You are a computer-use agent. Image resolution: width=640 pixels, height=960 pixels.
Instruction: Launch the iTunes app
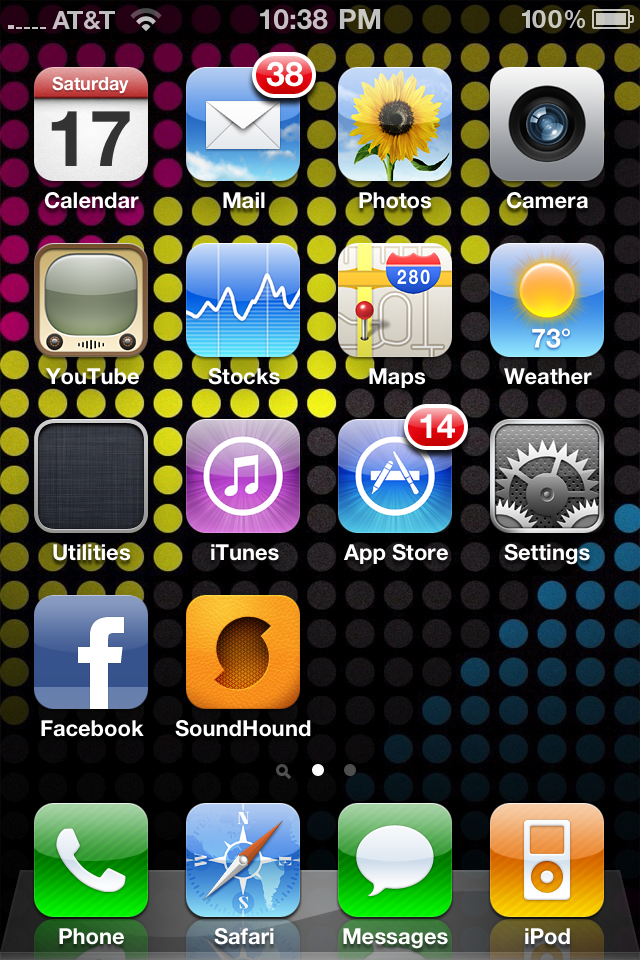243,477
